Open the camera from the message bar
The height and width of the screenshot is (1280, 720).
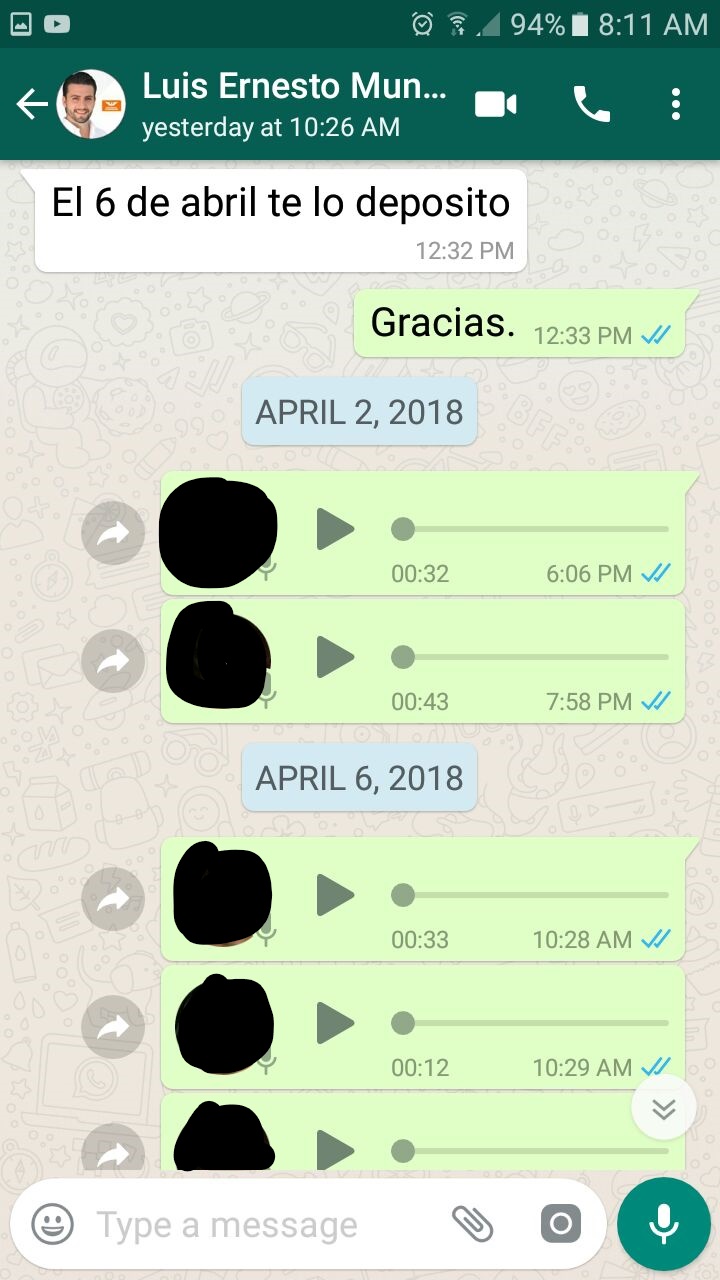pos(560,1223)
